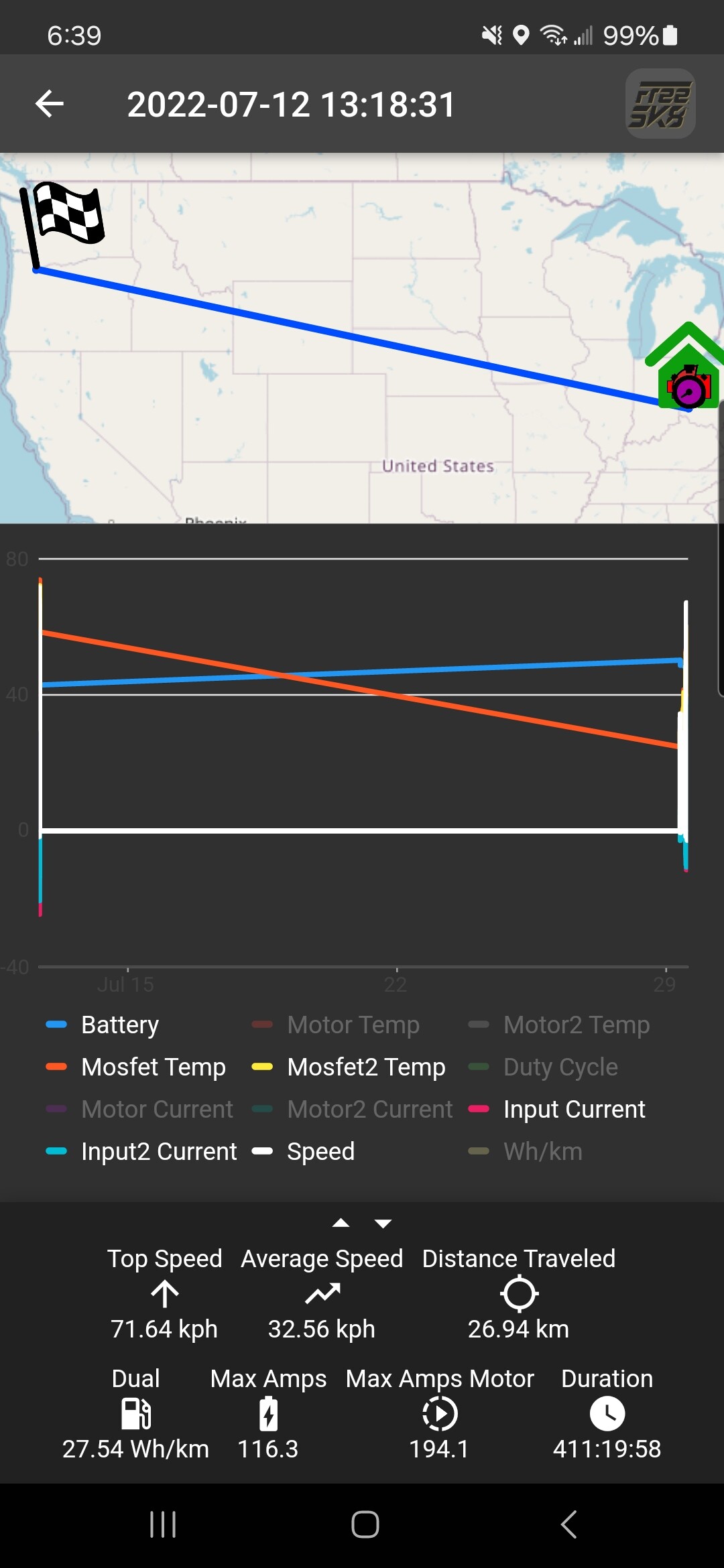Toggle the Battery series in chart legend
This screenshot has height=1568, width=724.
click(x=103, y=1025)
